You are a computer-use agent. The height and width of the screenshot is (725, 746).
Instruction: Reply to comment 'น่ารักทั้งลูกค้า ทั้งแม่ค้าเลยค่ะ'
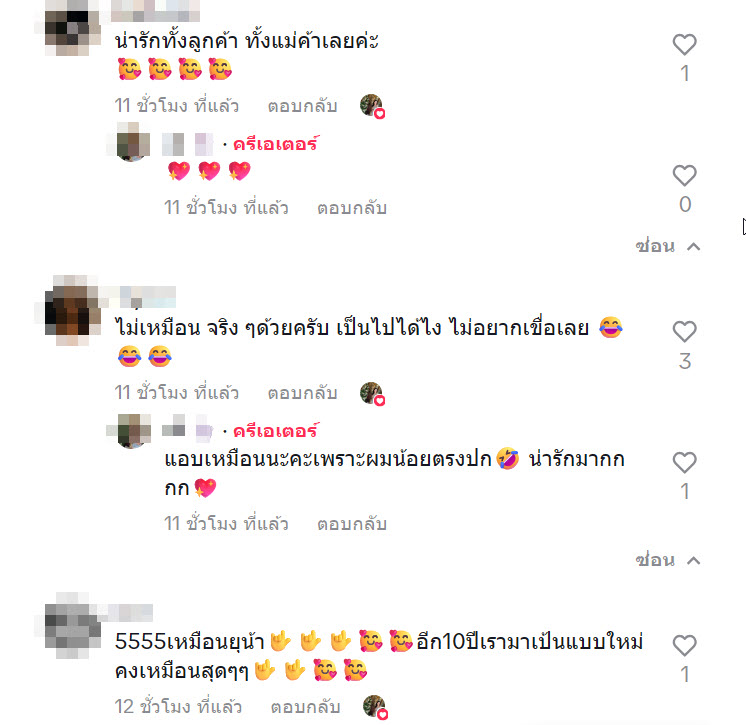[302, 106]
